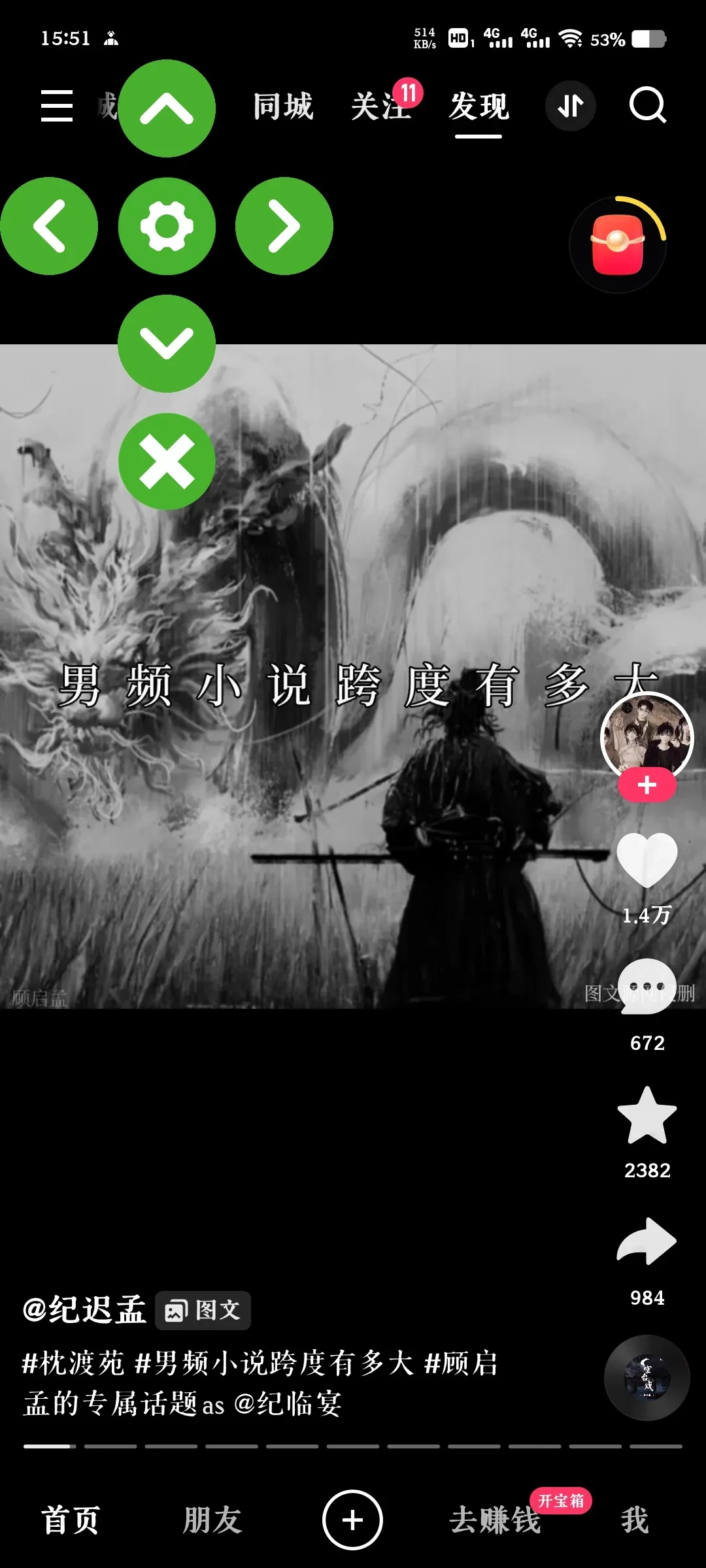Viewport: 706px width, 1568px height.
Task: Open the 去赚钱 tab
Action: pyautogui.click(x=495, y=1520)
